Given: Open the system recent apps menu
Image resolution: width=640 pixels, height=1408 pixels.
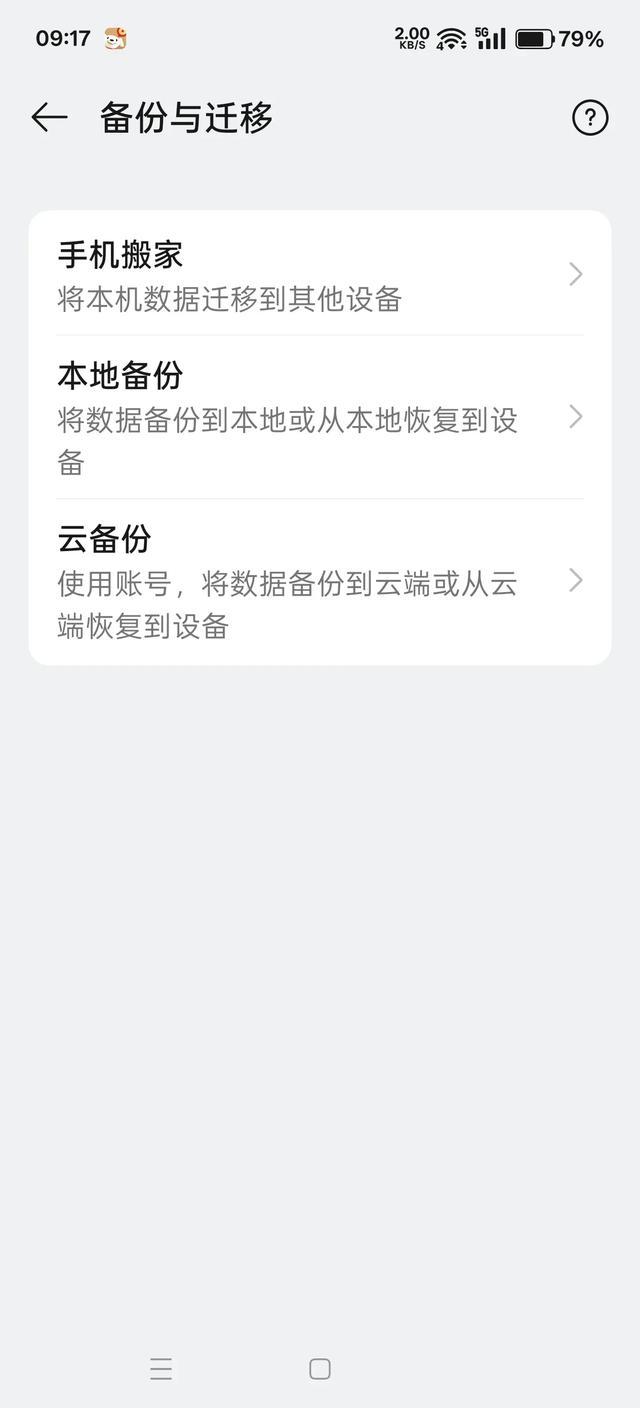Looking at the screenshot, I should tap(161, 1369).
